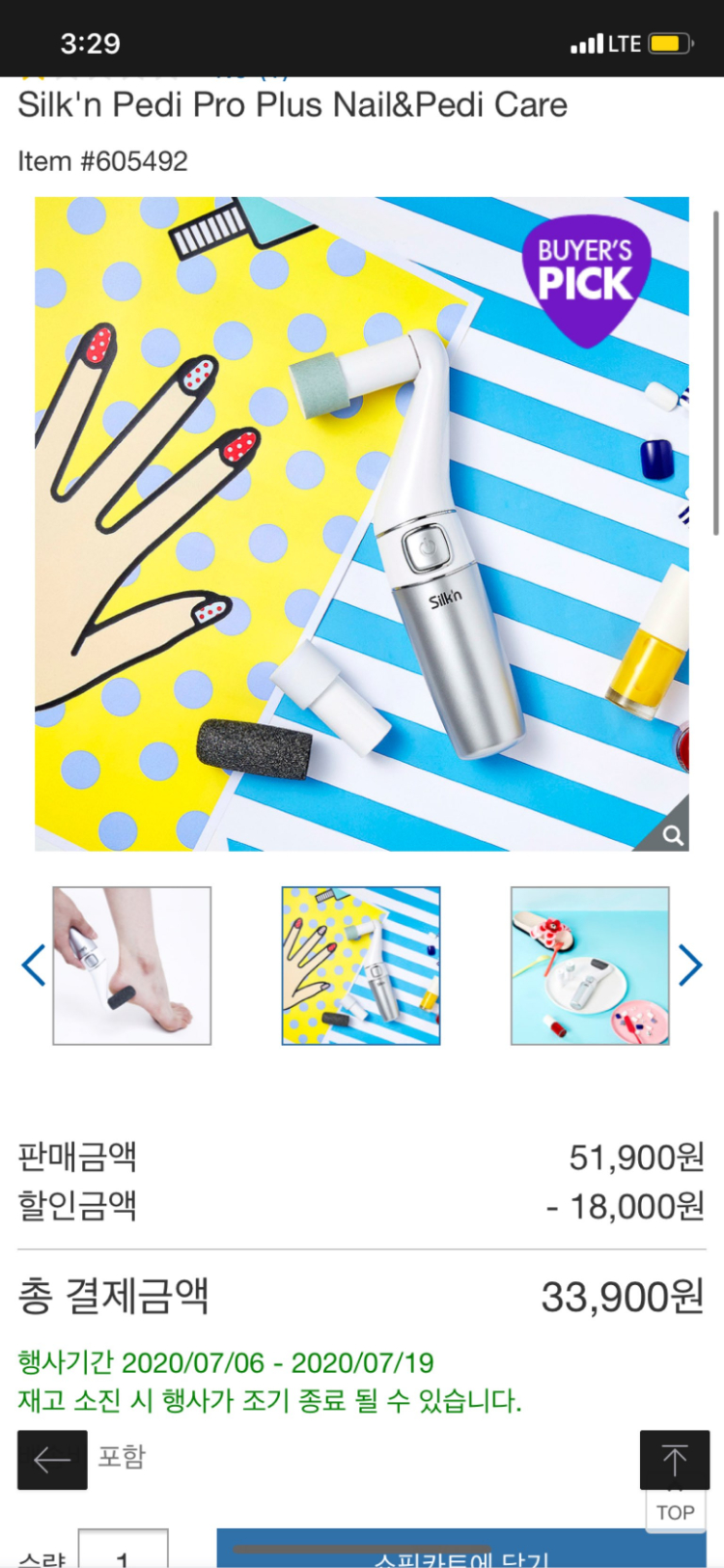This screenshot has height=1568, width=724.
Task: Tap the quantity input field
Action: [123, 1550]
